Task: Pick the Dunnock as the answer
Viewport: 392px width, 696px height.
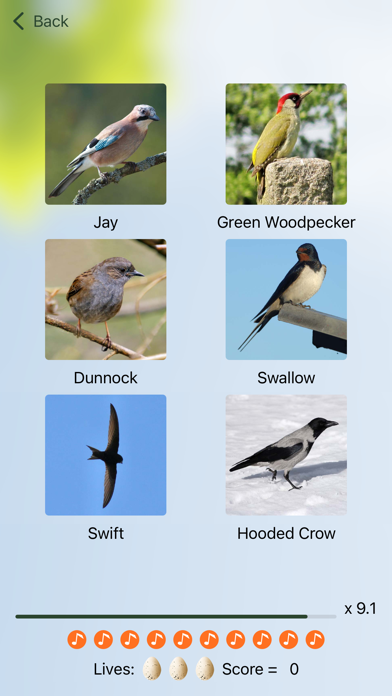Action: click(x=106, y=300)
